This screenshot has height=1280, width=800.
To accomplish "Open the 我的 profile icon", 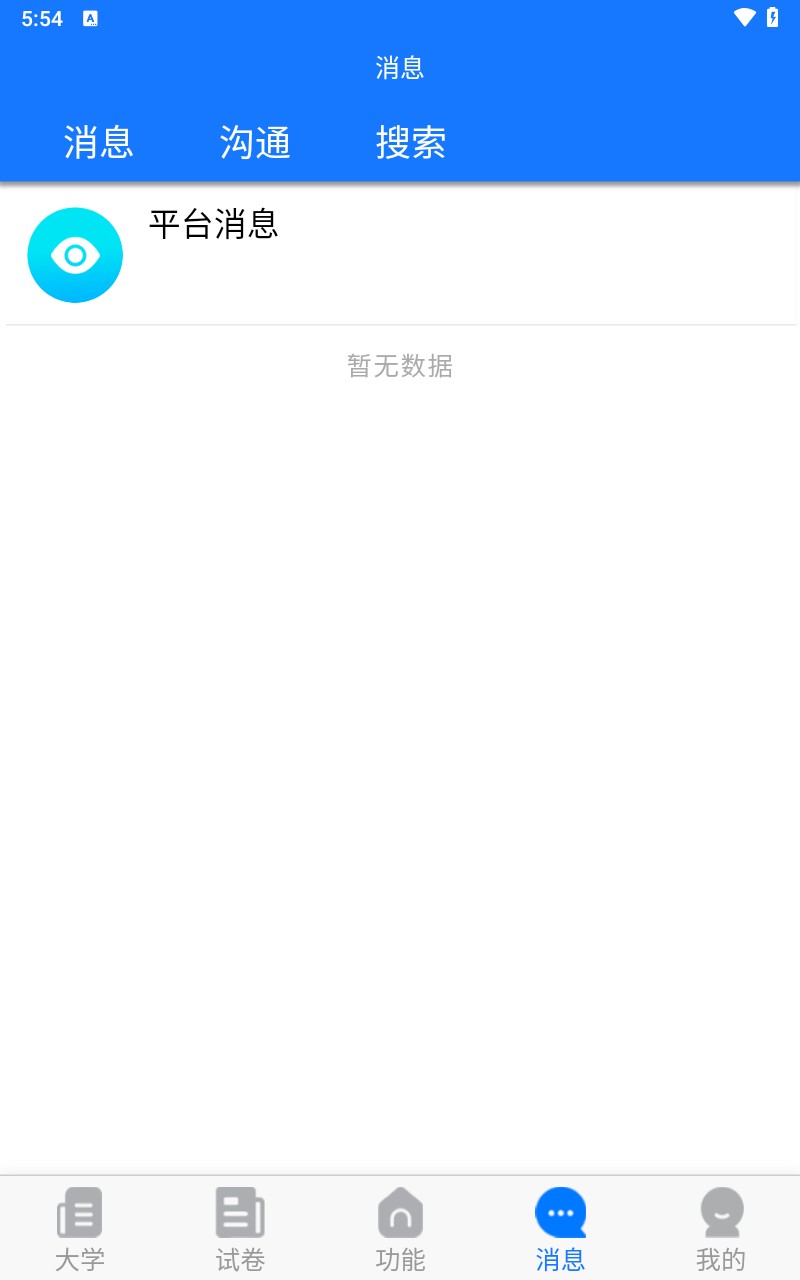I will pyautogui.click(x=722, y=1211).
